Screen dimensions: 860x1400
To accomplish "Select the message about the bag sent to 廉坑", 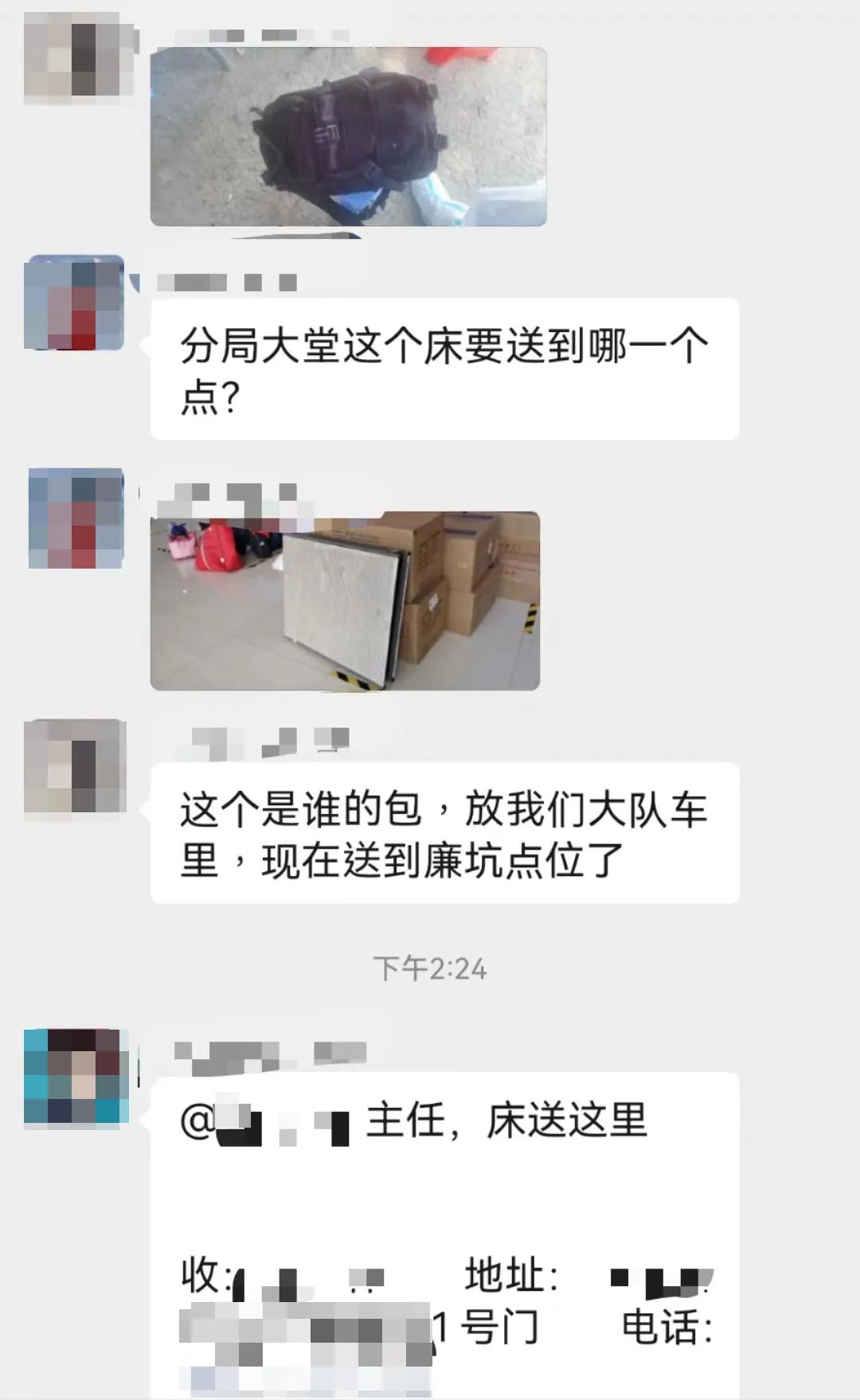I will (x=442, y=836).
